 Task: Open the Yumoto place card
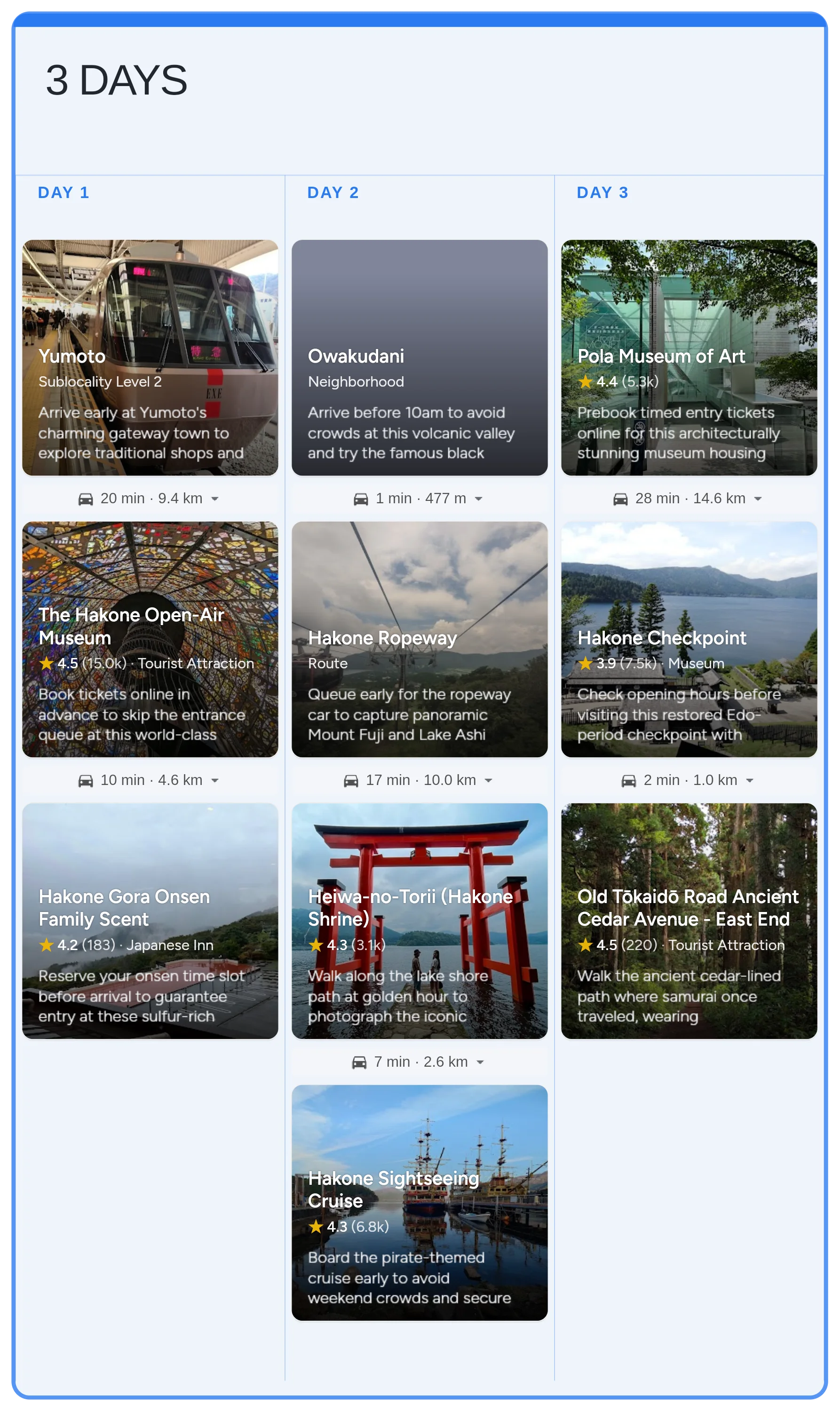[150, 357]
